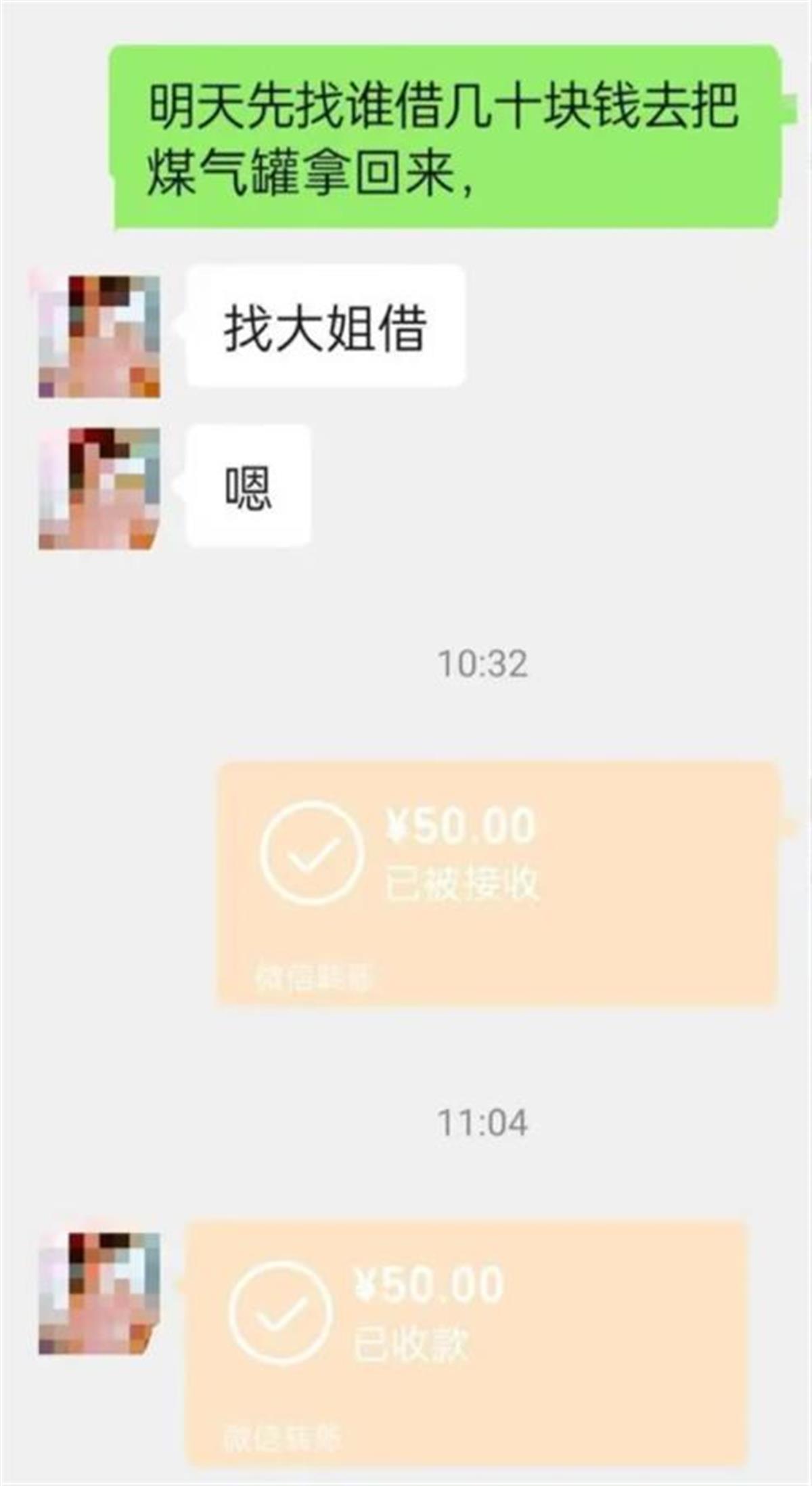Screen dimensions: 812x1486
Task: Select the green message about borrowing money
Action: click(447, 135)
